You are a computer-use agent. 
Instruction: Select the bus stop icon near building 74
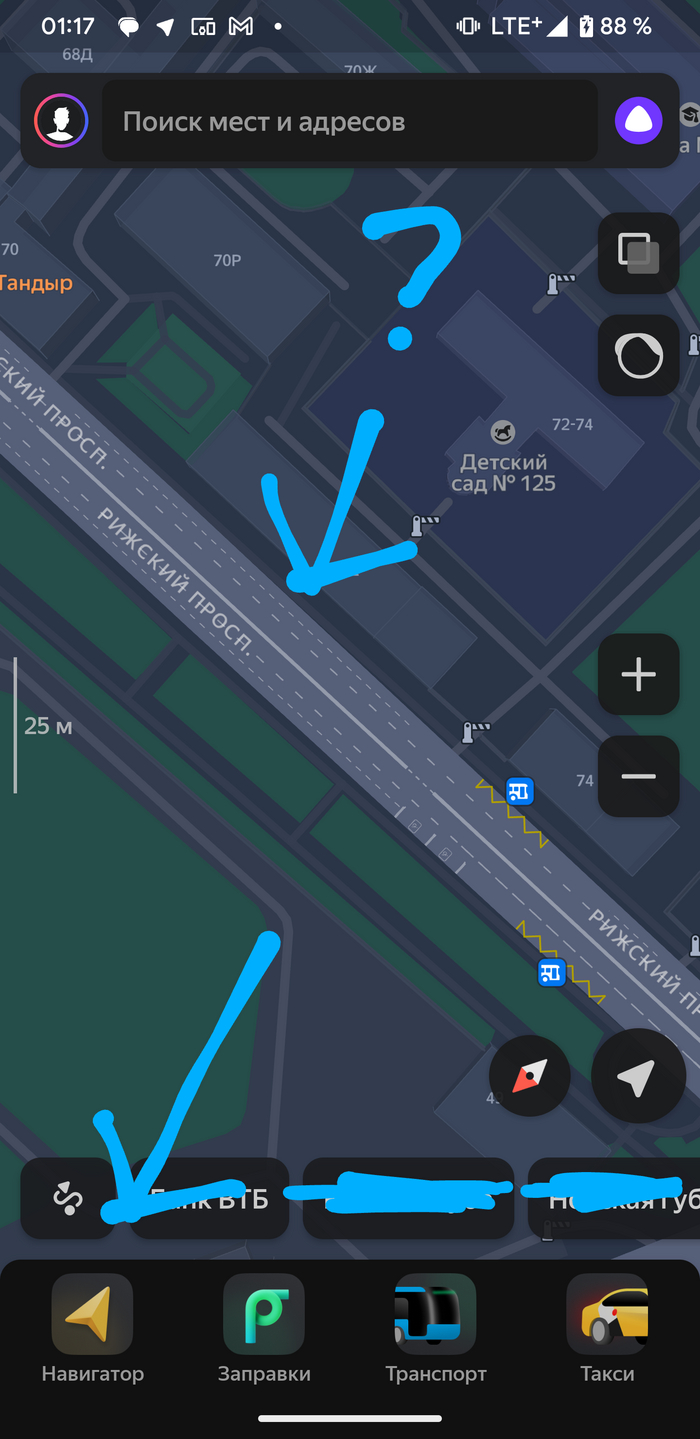519,791
